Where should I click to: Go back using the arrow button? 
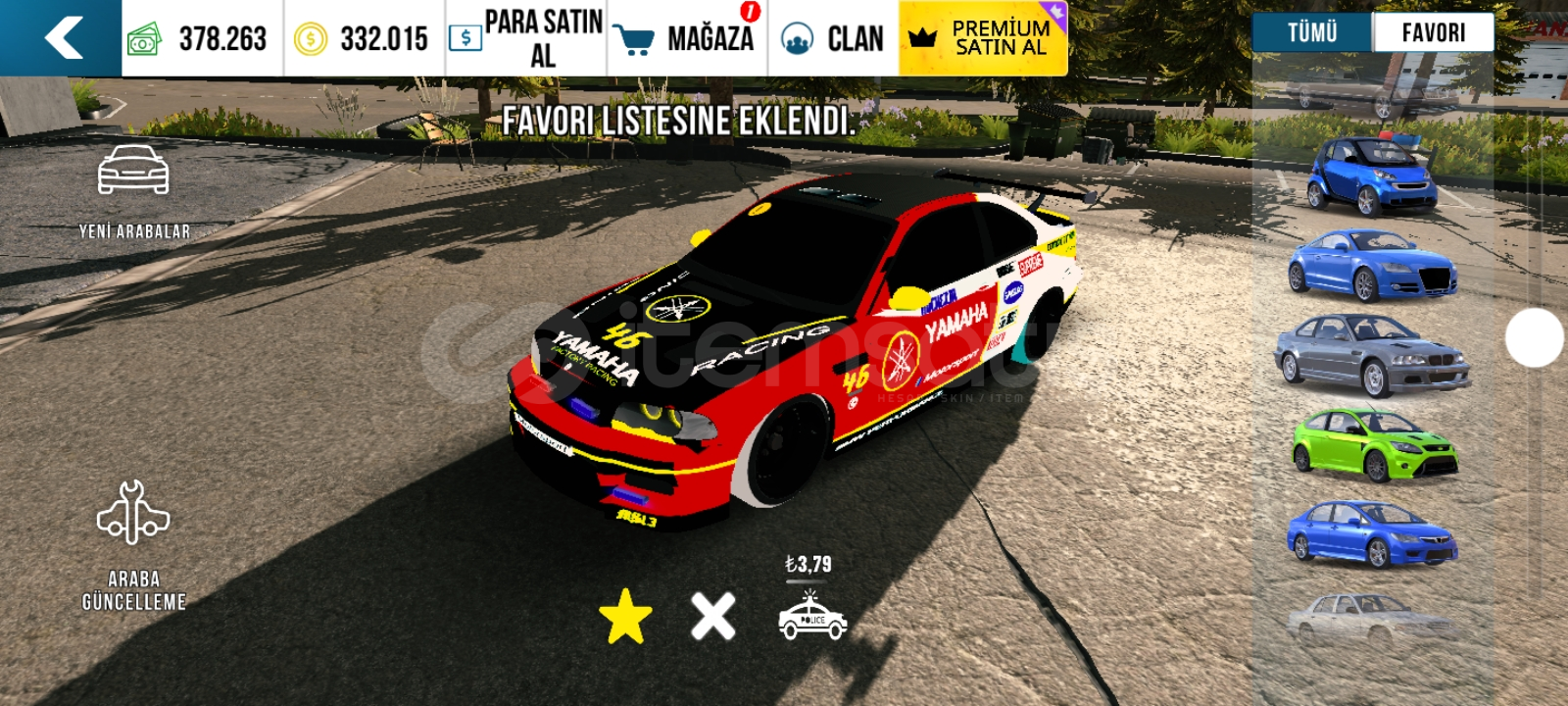pyautogui.click(x=62, y=38)
